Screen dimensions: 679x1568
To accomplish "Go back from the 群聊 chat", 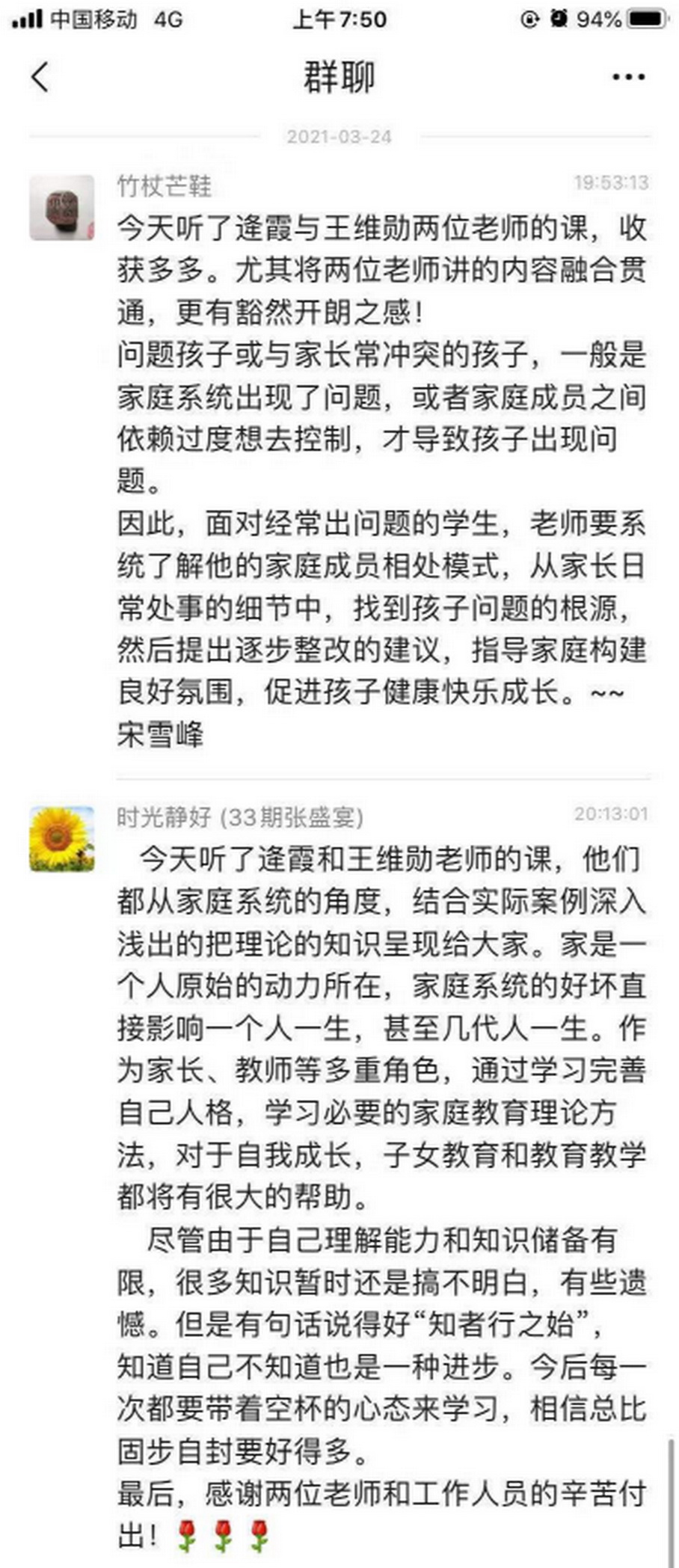I will [40, 77].
